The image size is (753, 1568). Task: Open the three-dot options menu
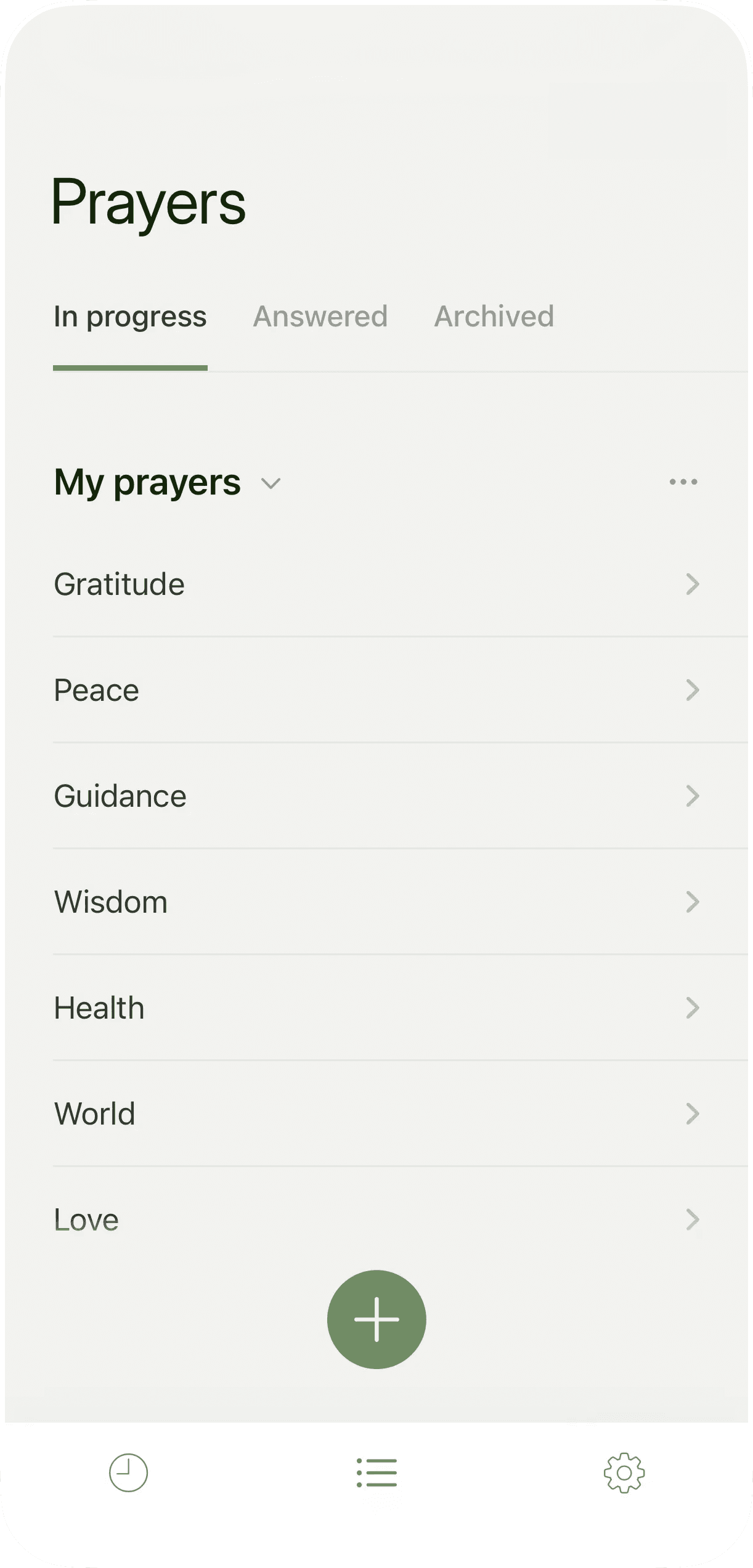point(683,482)
